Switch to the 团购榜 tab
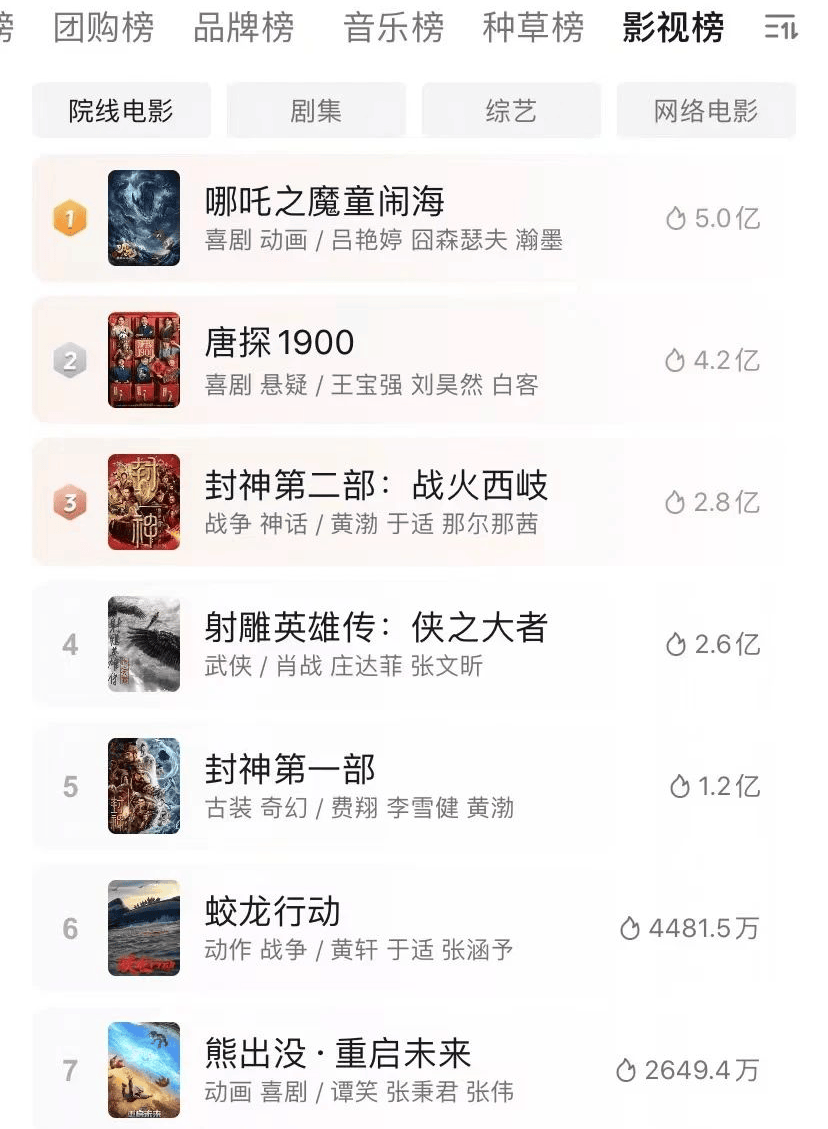The height and width of the screenshot is (1129, 828). pos(103,28)
